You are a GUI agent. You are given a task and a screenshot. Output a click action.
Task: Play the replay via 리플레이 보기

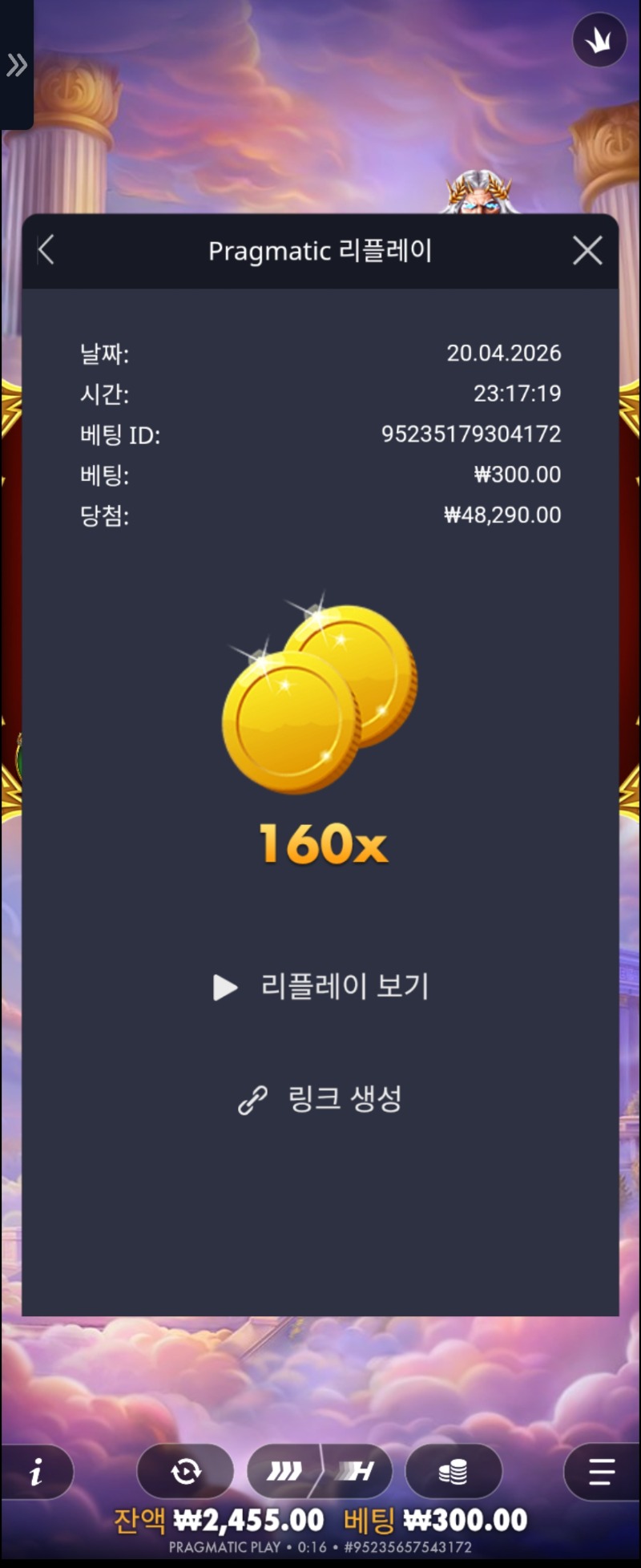click(x=321, y=987)
